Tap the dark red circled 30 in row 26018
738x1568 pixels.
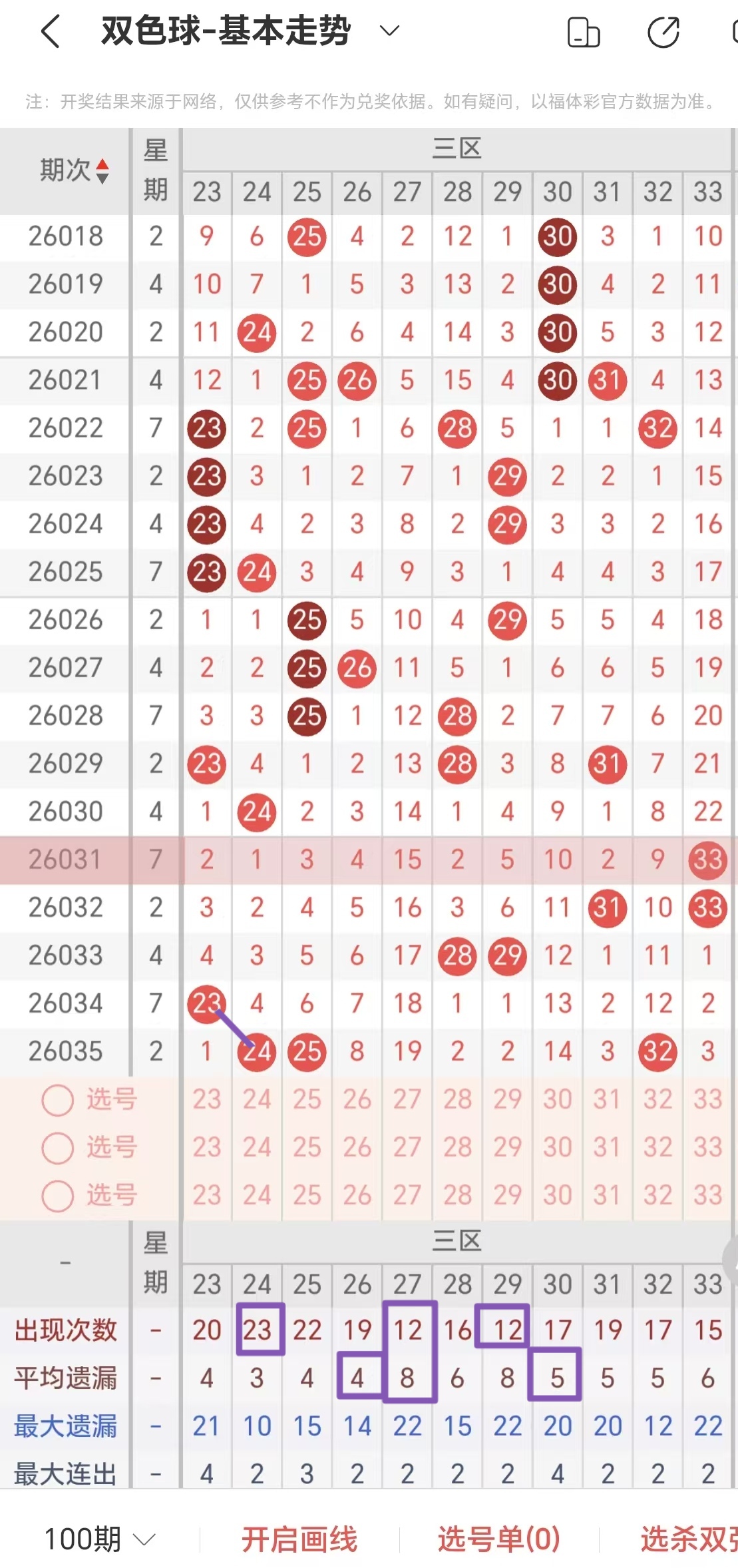[x=557, y=237]
